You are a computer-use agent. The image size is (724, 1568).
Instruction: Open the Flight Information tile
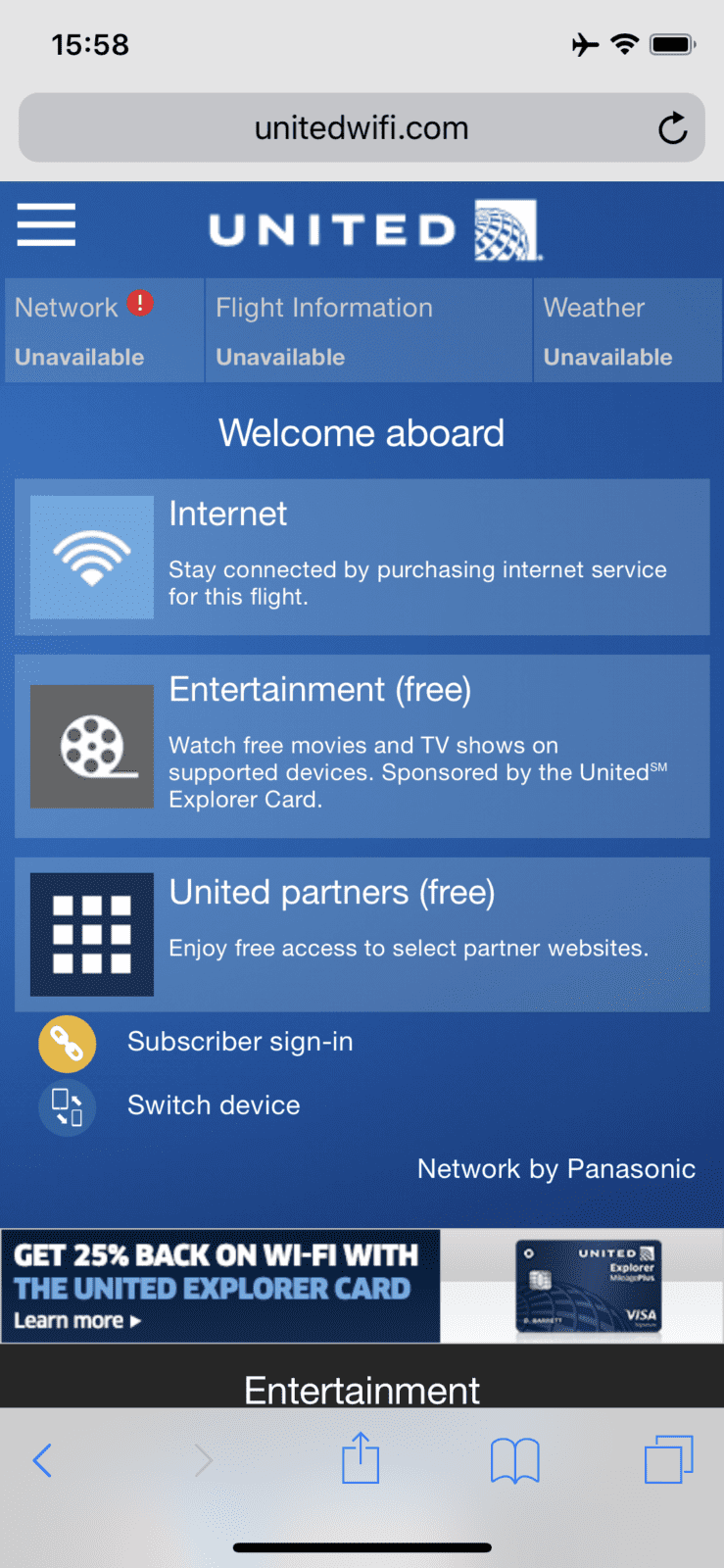pyautogui.click(x=368, y=330)
